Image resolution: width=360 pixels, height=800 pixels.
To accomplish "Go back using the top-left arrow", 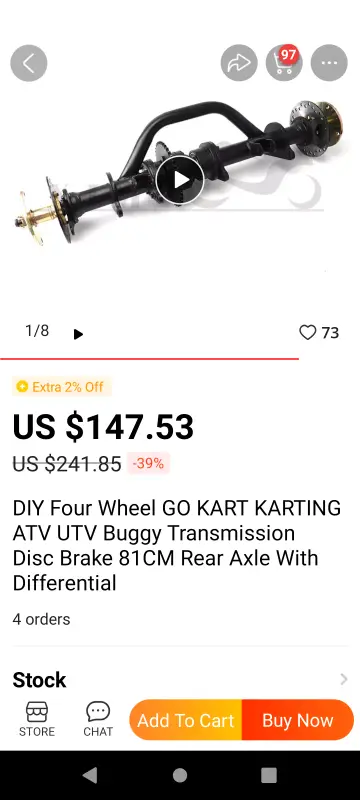I will coord(29,63).
